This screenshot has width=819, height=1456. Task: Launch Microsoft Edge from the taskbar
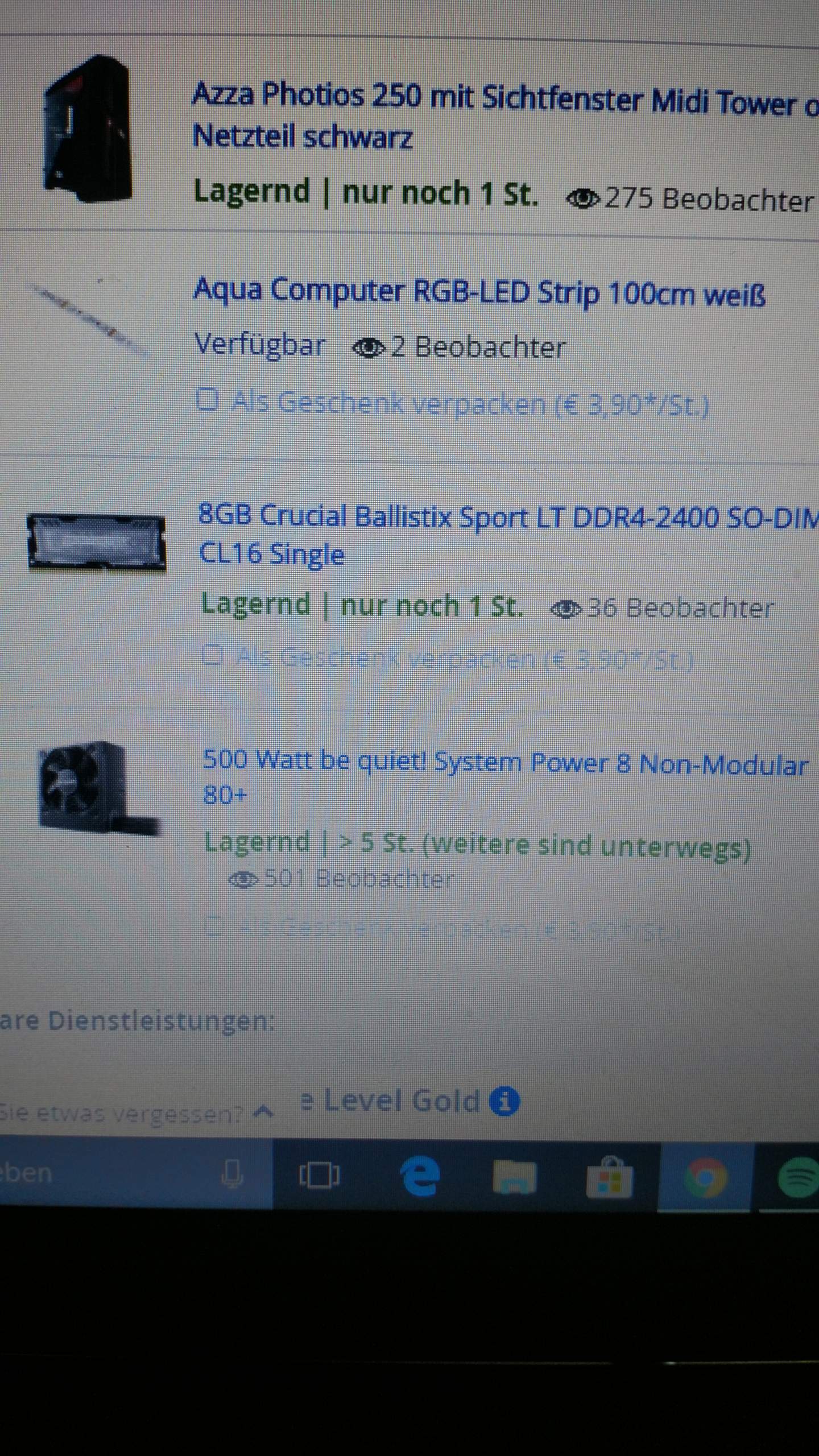(420, 1176)
